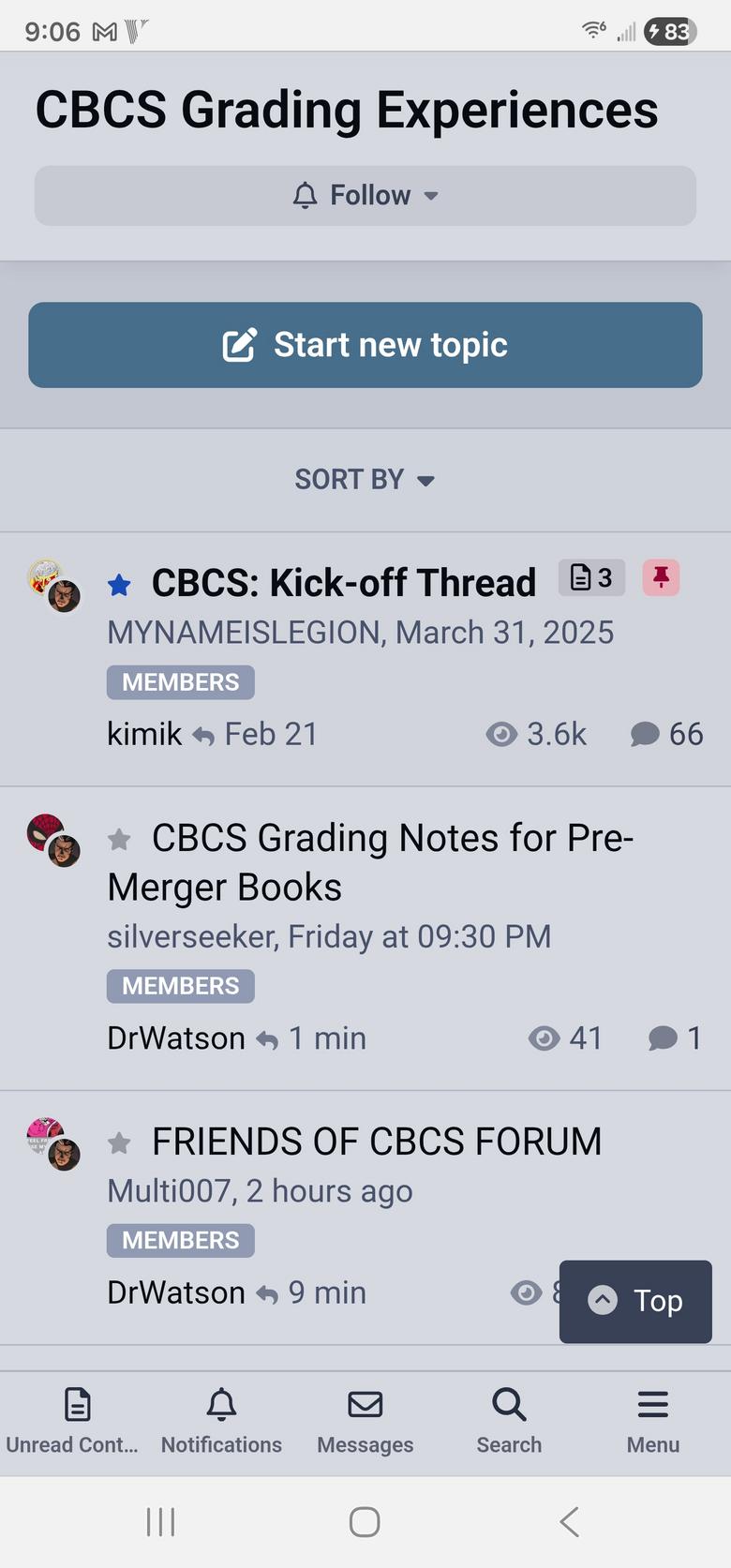This screenshot has height=1568, width=731.
Task: Open the FRIENDS OF CBCS FORUM topic
Action: coord(377,1142)
